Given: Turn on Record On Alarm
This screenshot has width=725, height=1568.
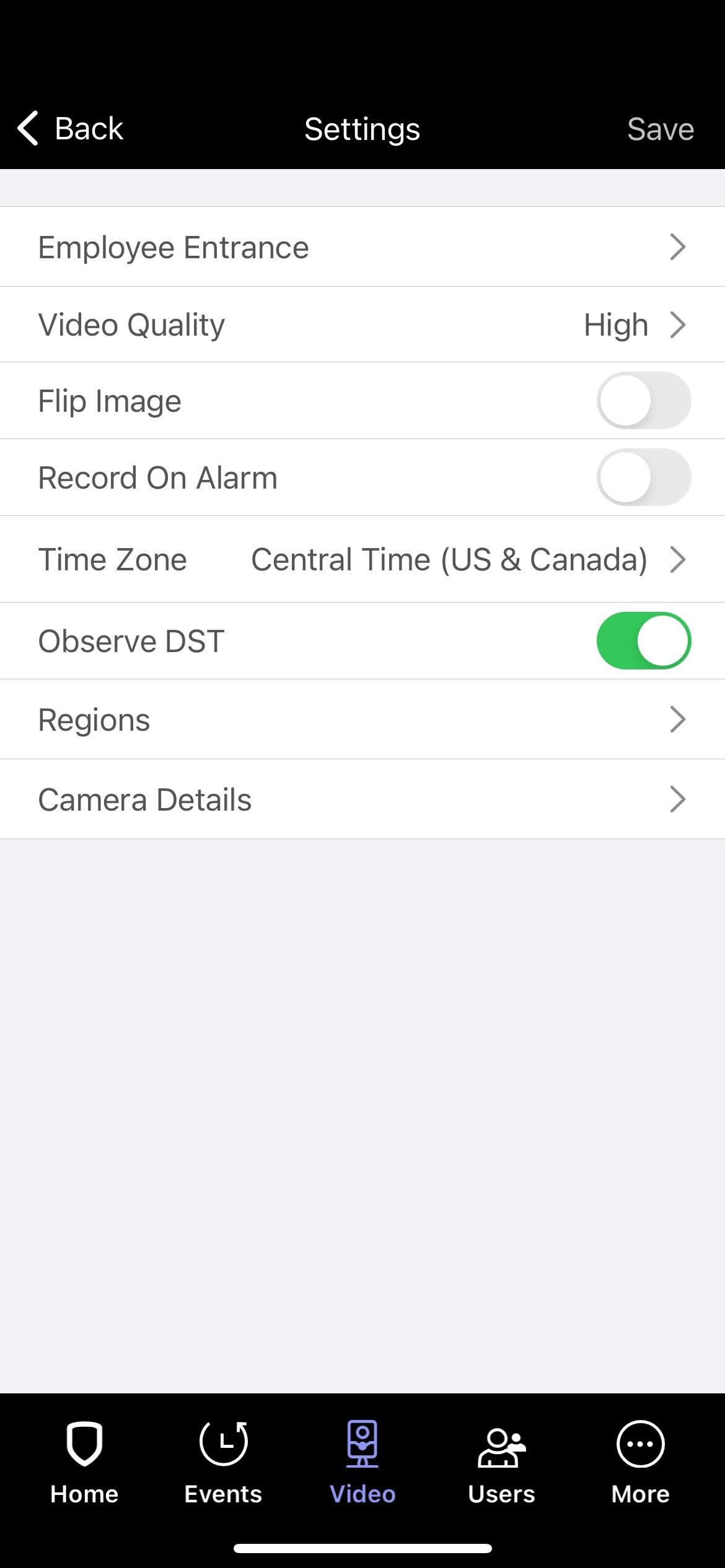Looking at the screenshot, I should click(x=643, y=477).
